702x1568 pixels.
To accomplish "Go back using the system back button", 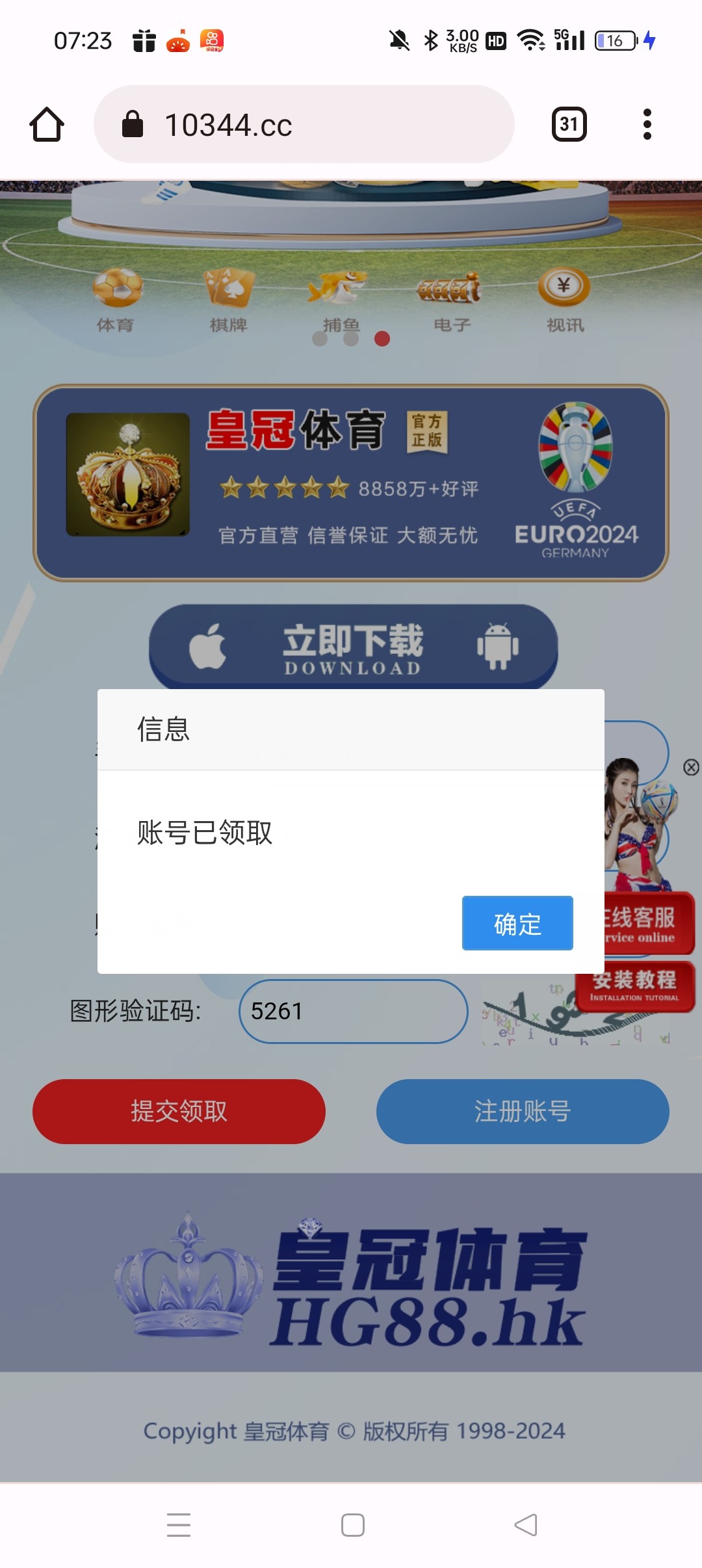I will (525, 1525).
